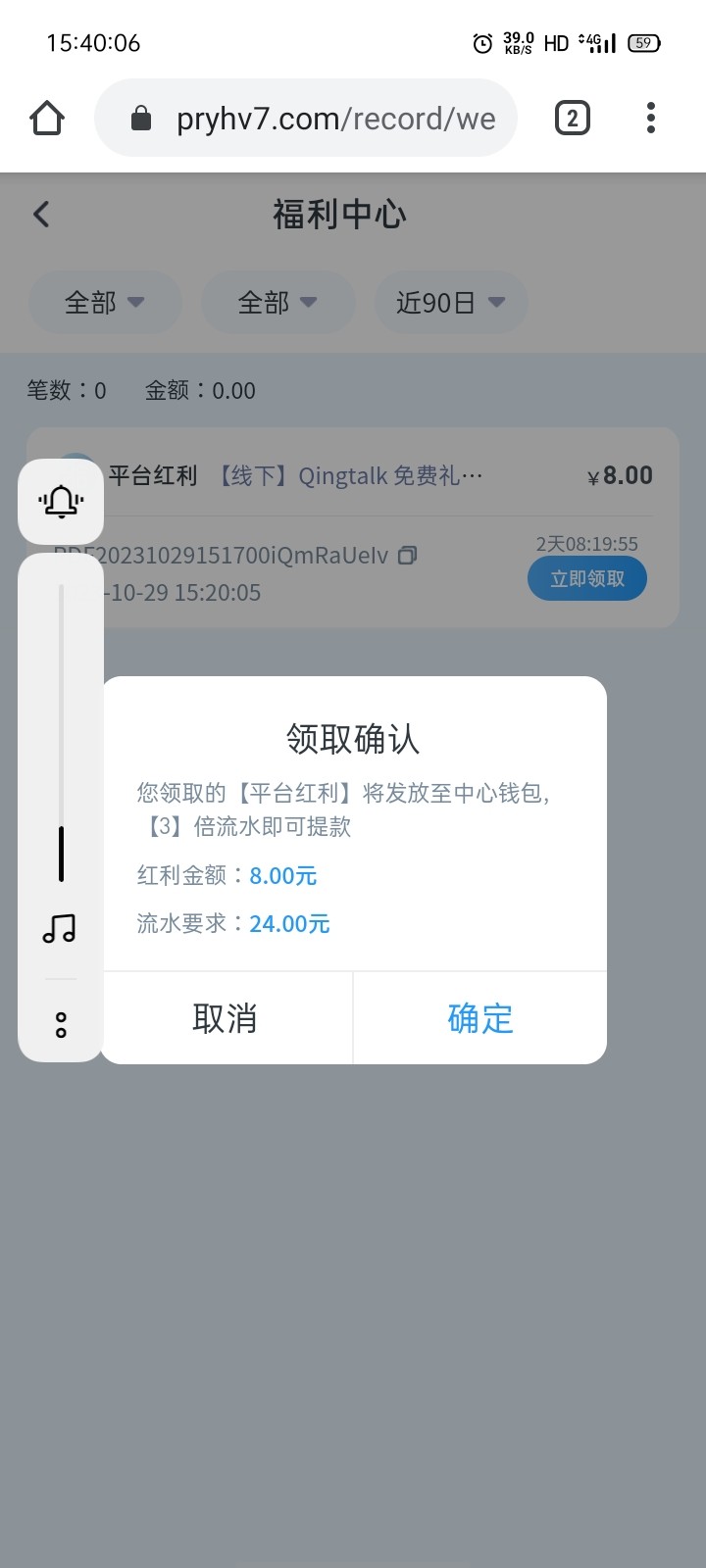
Task: Open the browser home page
Action: (47, 119)
